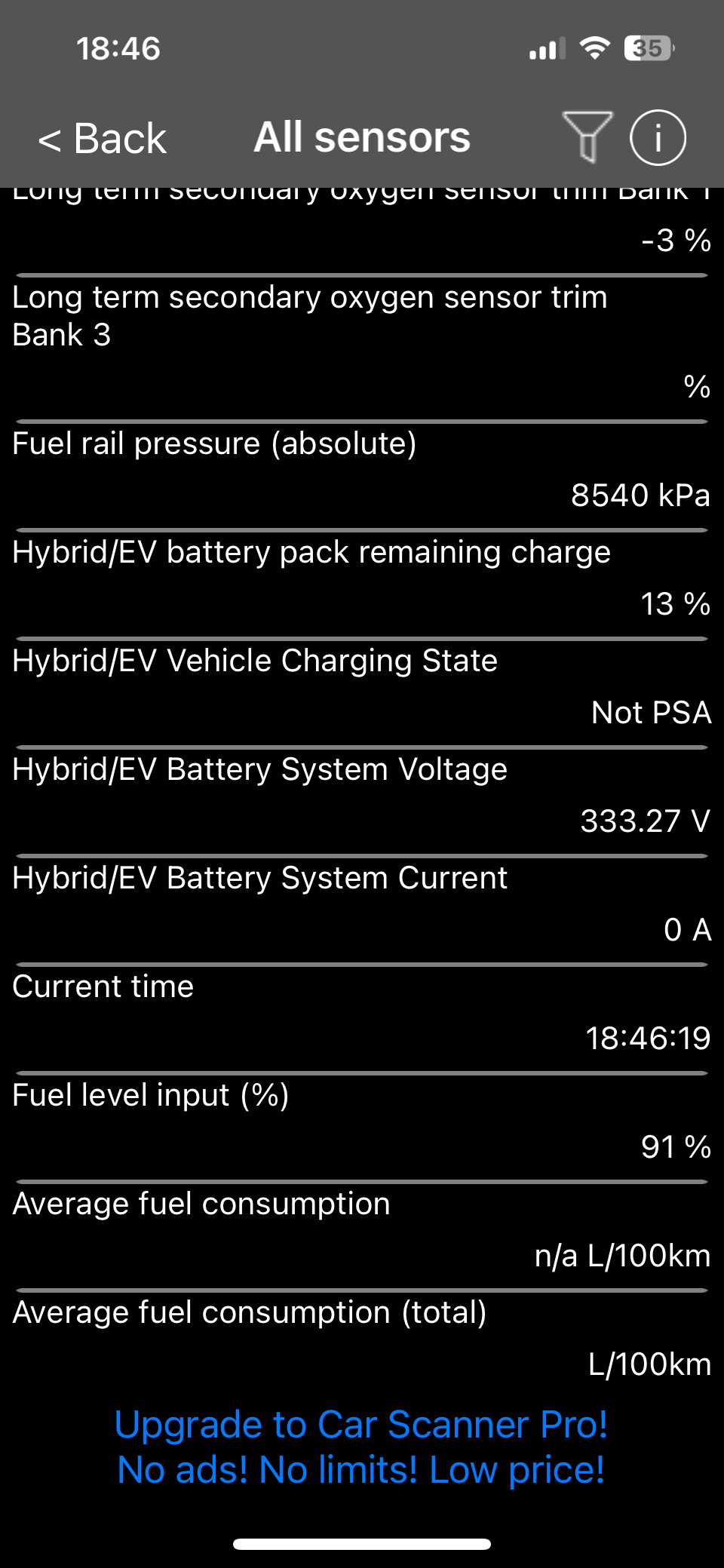
Task: Select Hybrid/EV Battery System Current row
Action: pyautogui.click(x=361, y=905)
